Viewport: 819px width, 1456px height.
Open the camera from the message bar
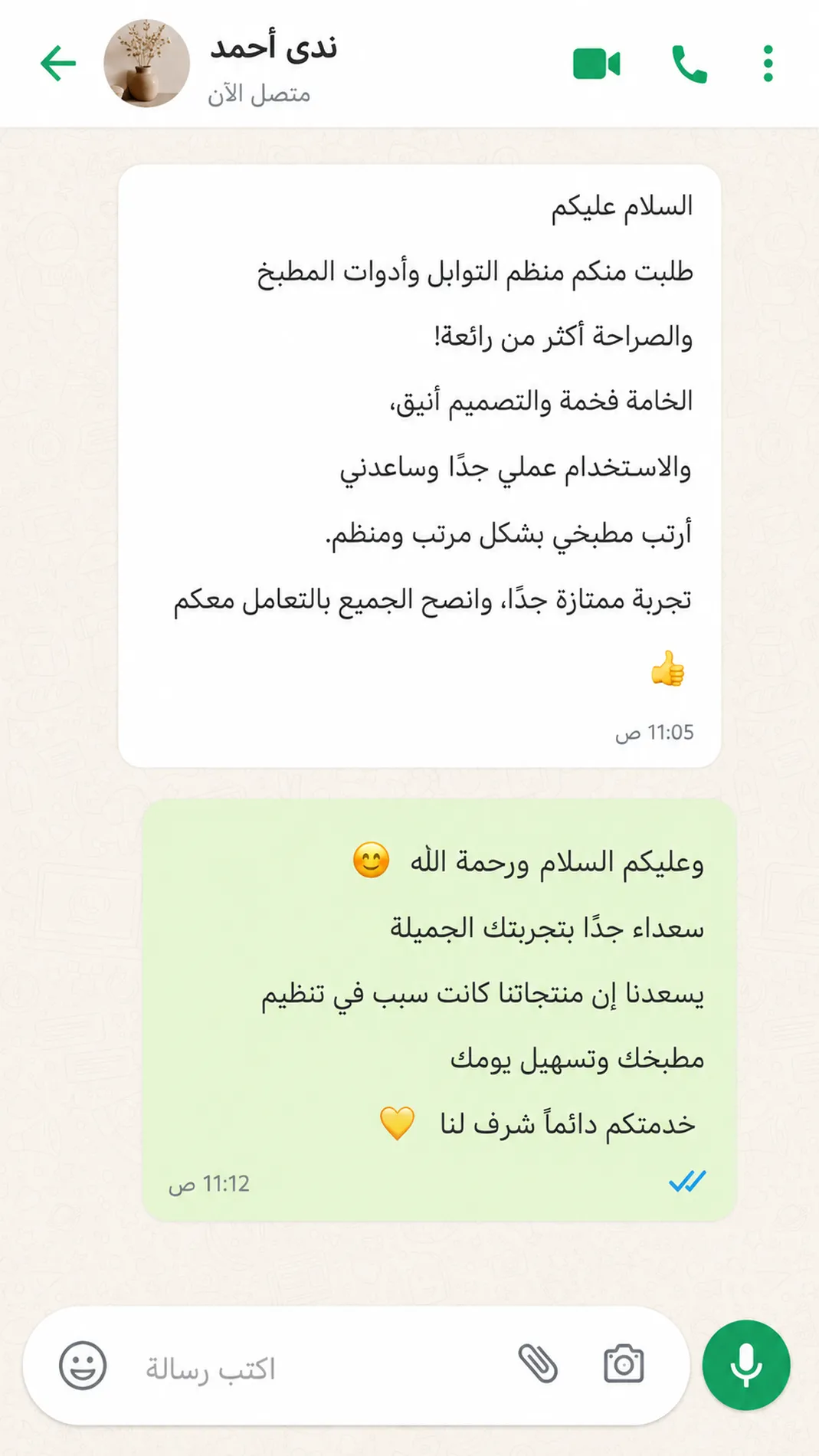[624, 1364]
